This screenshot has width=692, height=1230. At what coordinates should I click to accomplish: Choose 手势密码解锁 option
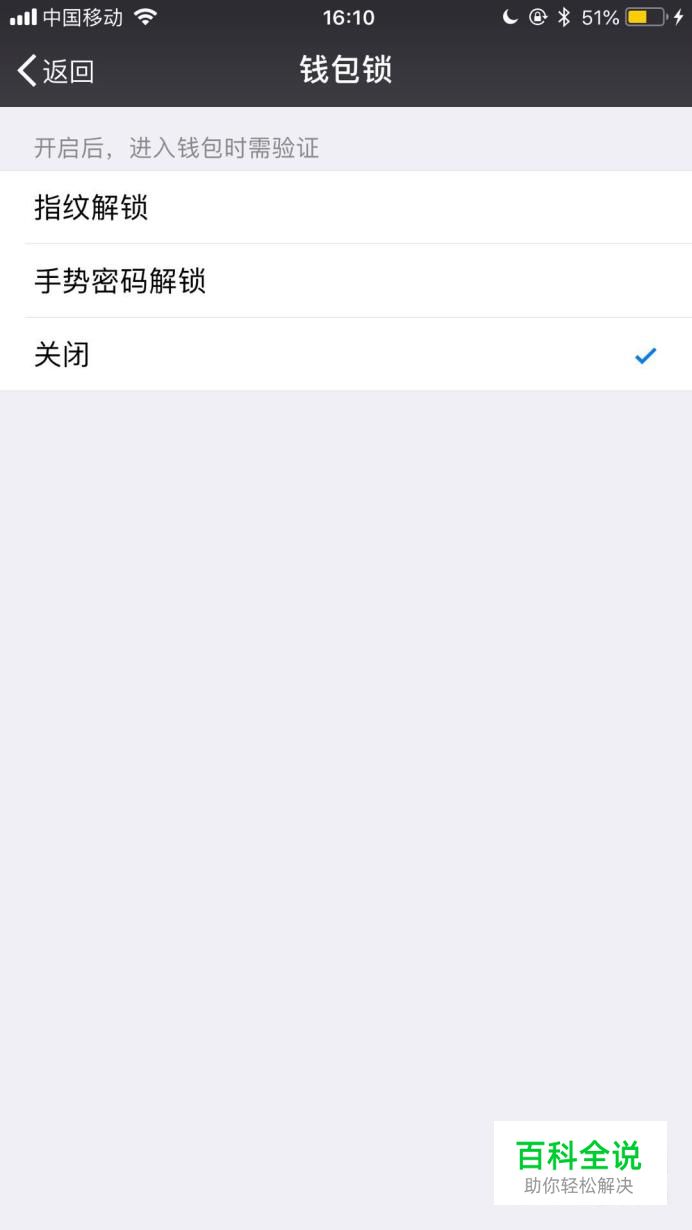pyautogui.click(x=346, y=281)
